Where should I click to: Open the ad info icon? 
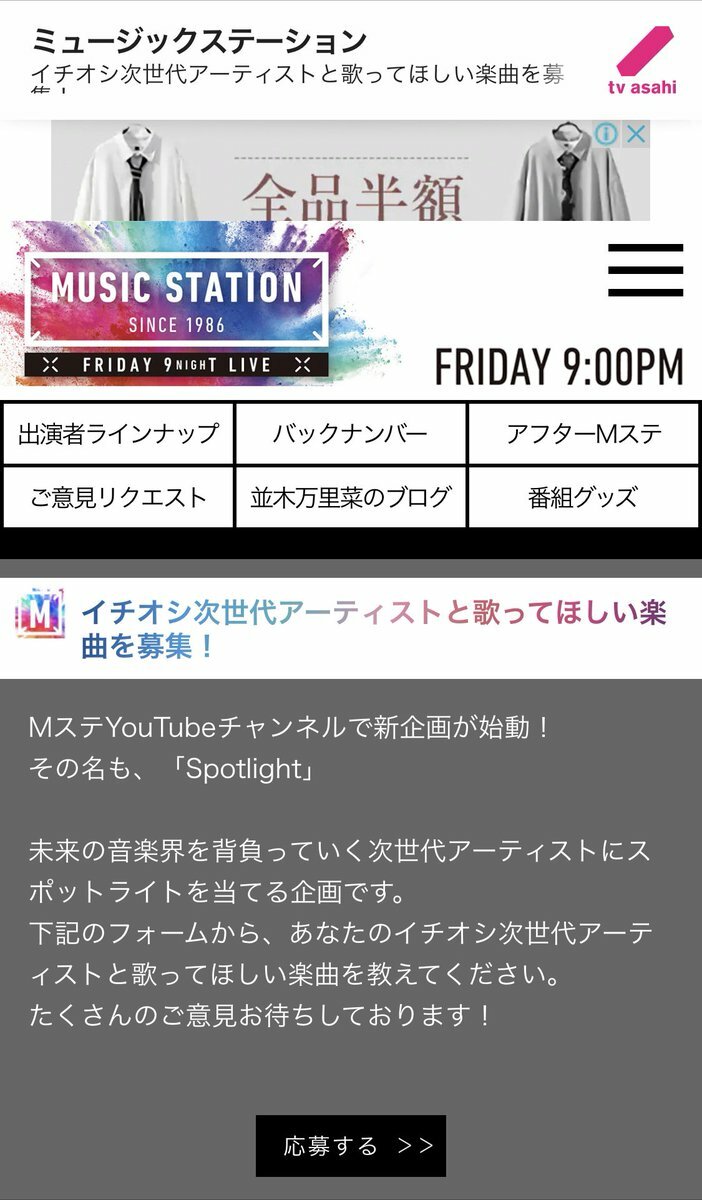tap(606, 134)
